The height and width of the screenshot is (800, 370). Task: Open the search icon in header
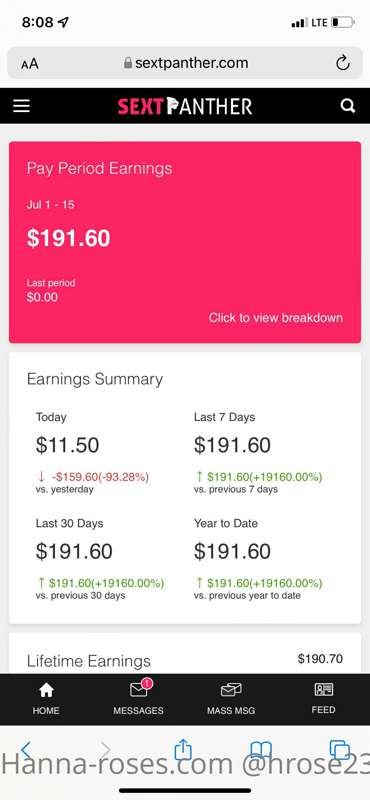tap(348, 106)
